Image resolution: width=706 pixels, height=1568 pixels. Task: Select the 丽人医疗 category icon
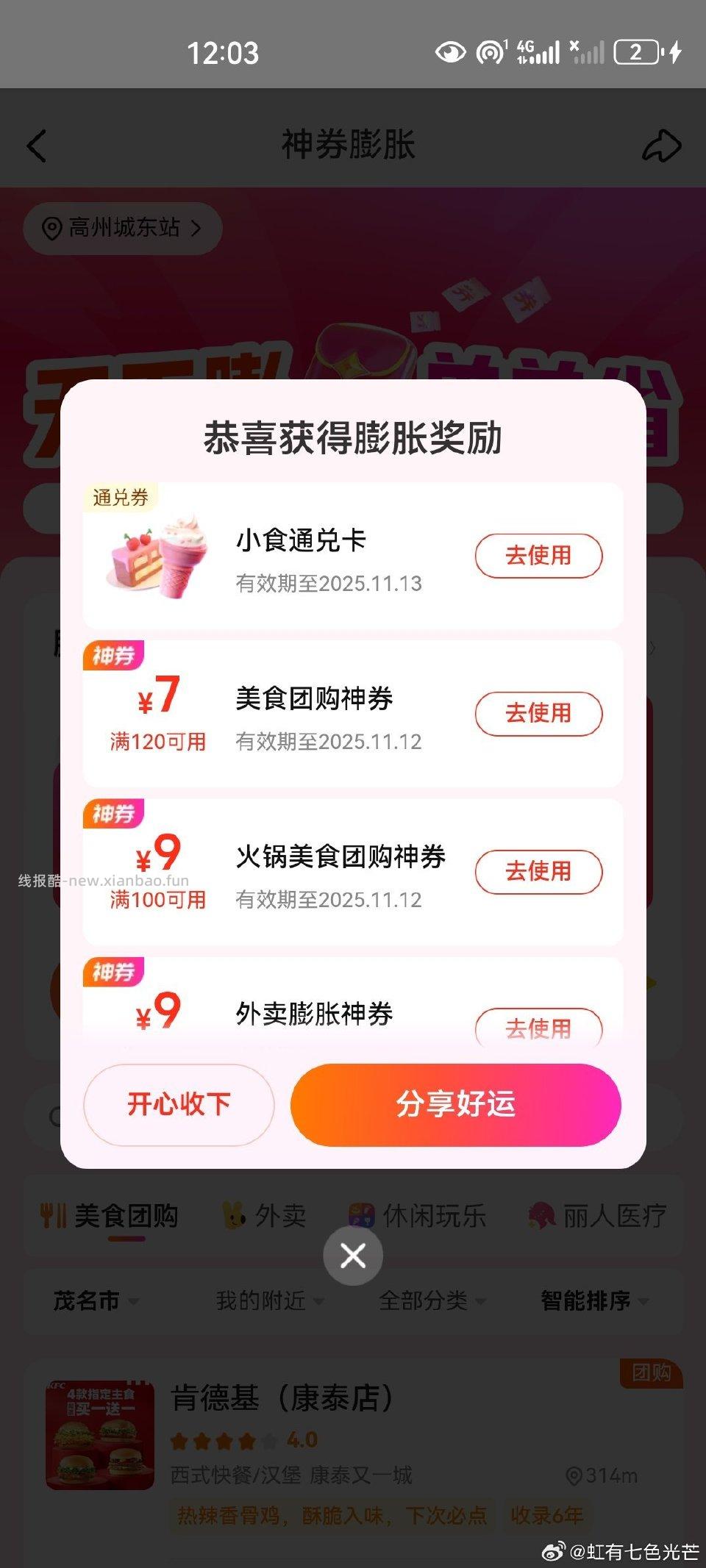tap(542, 1214)
